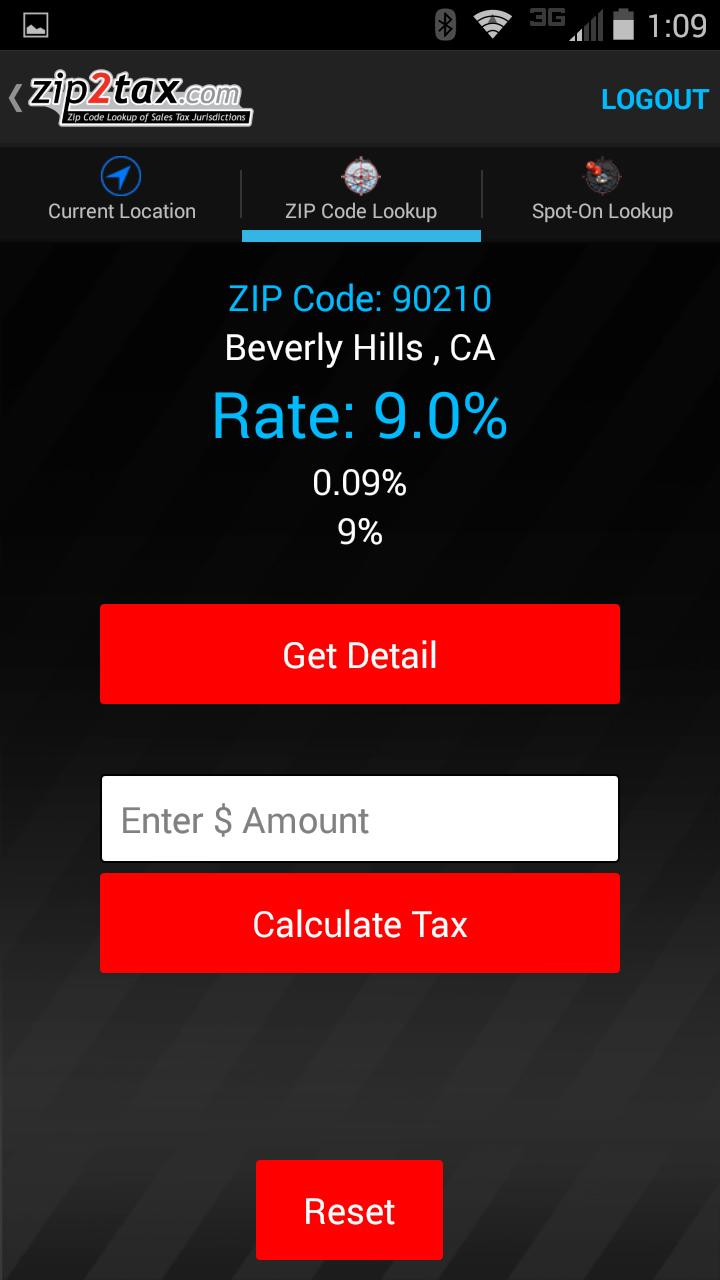The height and width of the screenshot is (1280, 720).
Task: Reset the ZIP code lookup
Action: click(x=349, y=1210)
